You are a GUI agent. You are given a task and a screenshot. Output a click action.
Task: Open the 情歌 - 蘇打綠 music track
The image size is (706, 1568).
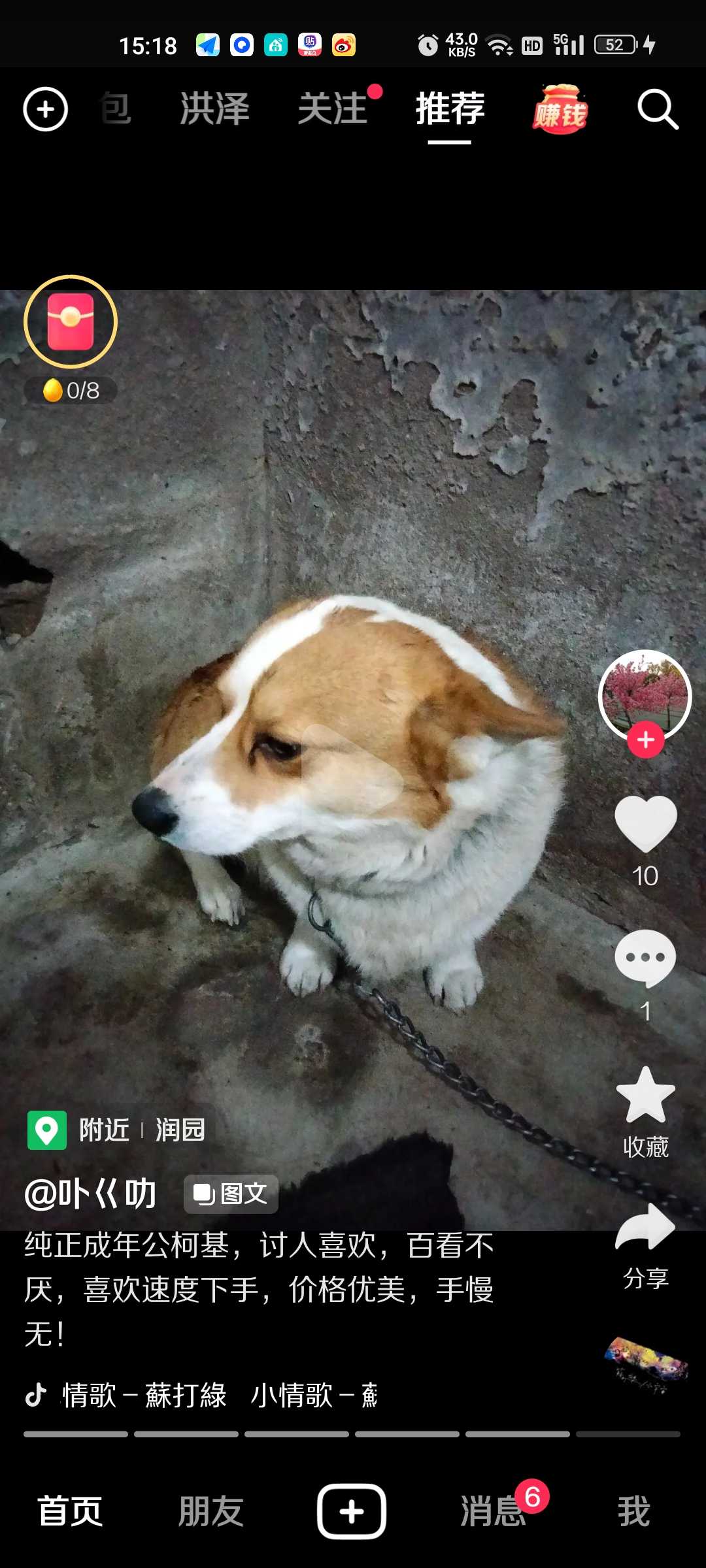pos(144,1396)
